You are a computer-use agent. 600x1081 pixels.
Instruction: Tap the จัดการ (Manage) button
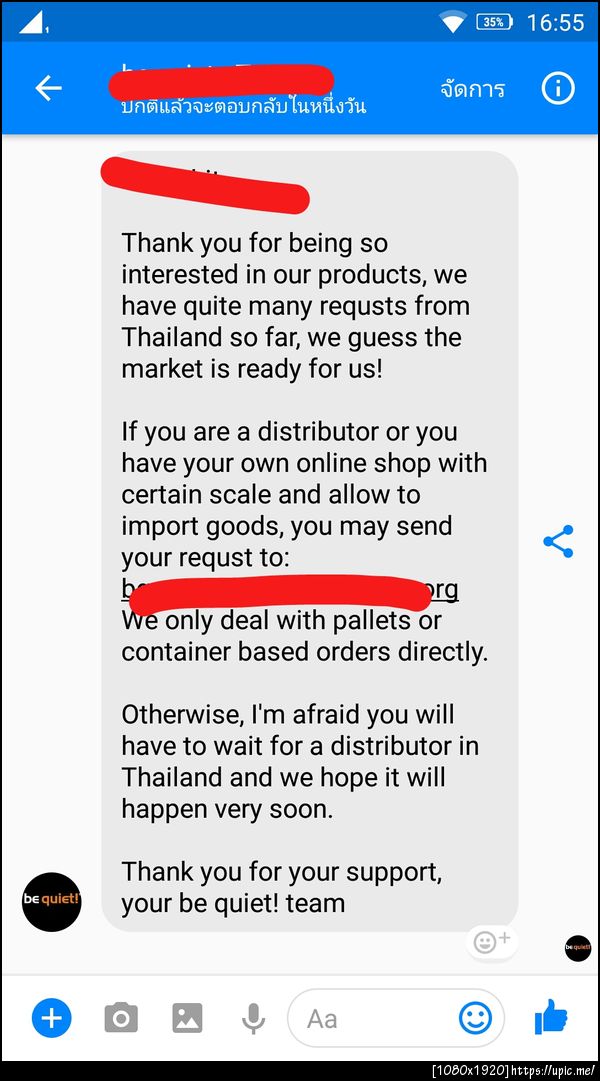[472, 88]
